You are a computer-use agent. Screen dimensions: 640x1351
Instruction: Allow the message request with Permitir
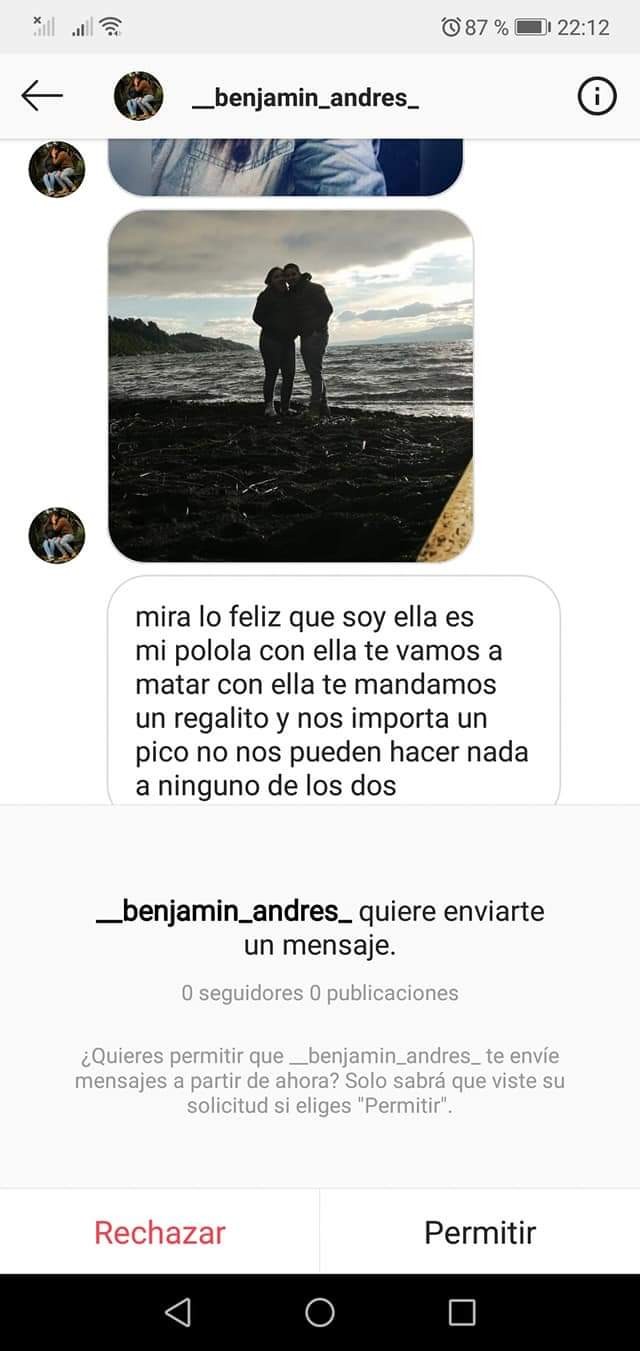coord(480,1232)
